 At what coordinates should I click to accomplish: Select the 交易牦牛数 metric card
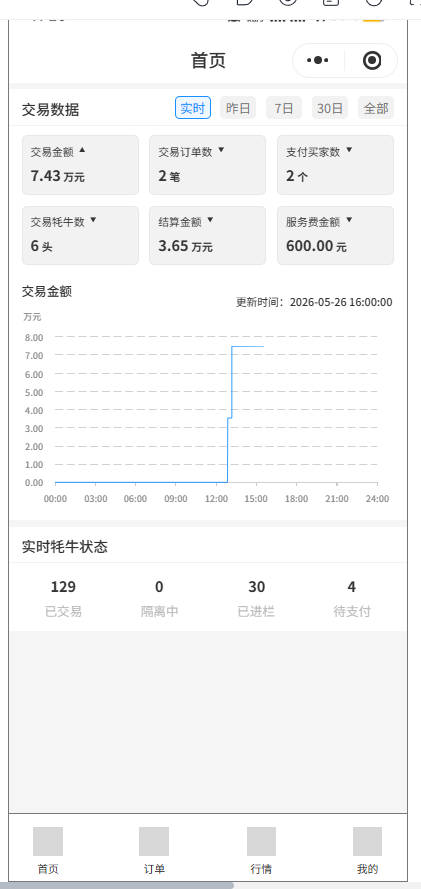pos(80,235)
